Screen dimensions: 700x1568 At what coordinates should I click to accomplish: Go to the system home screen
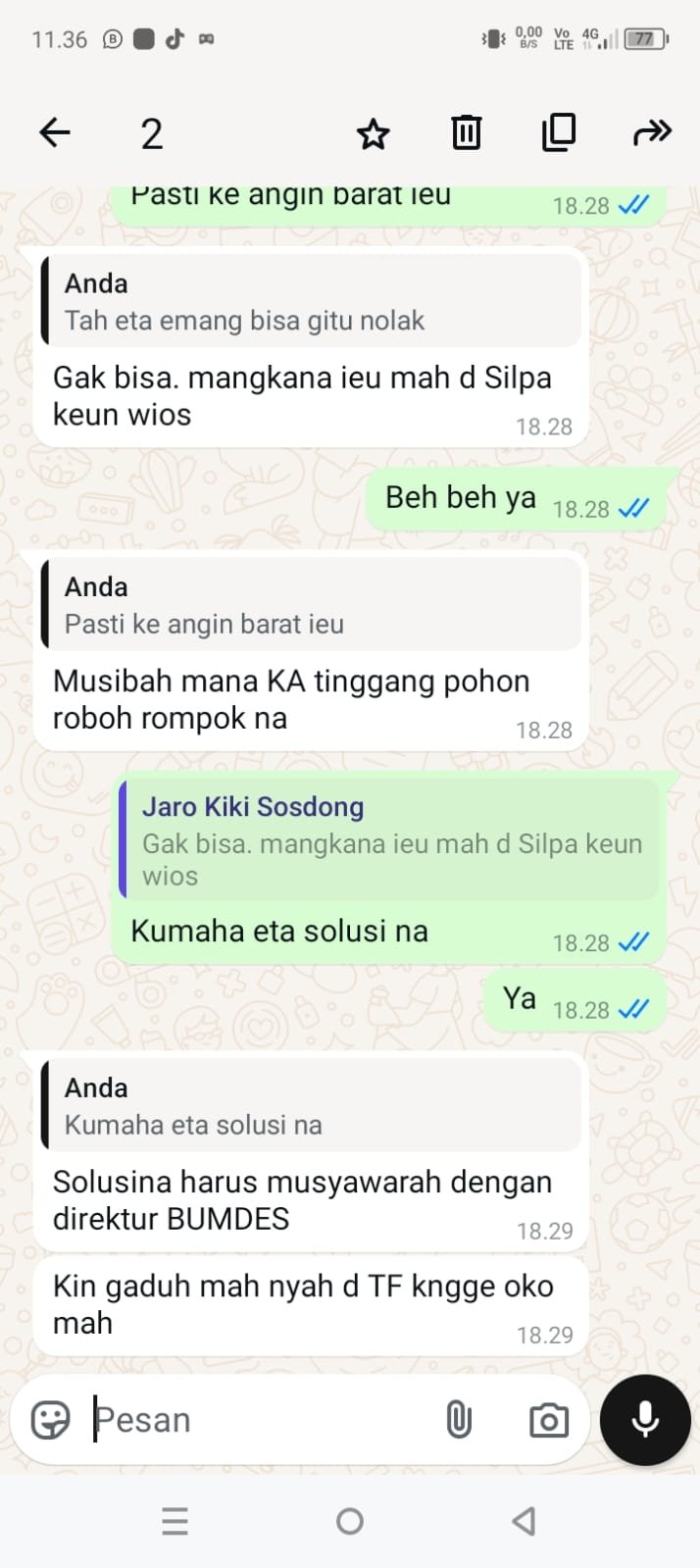[350, 1521]
